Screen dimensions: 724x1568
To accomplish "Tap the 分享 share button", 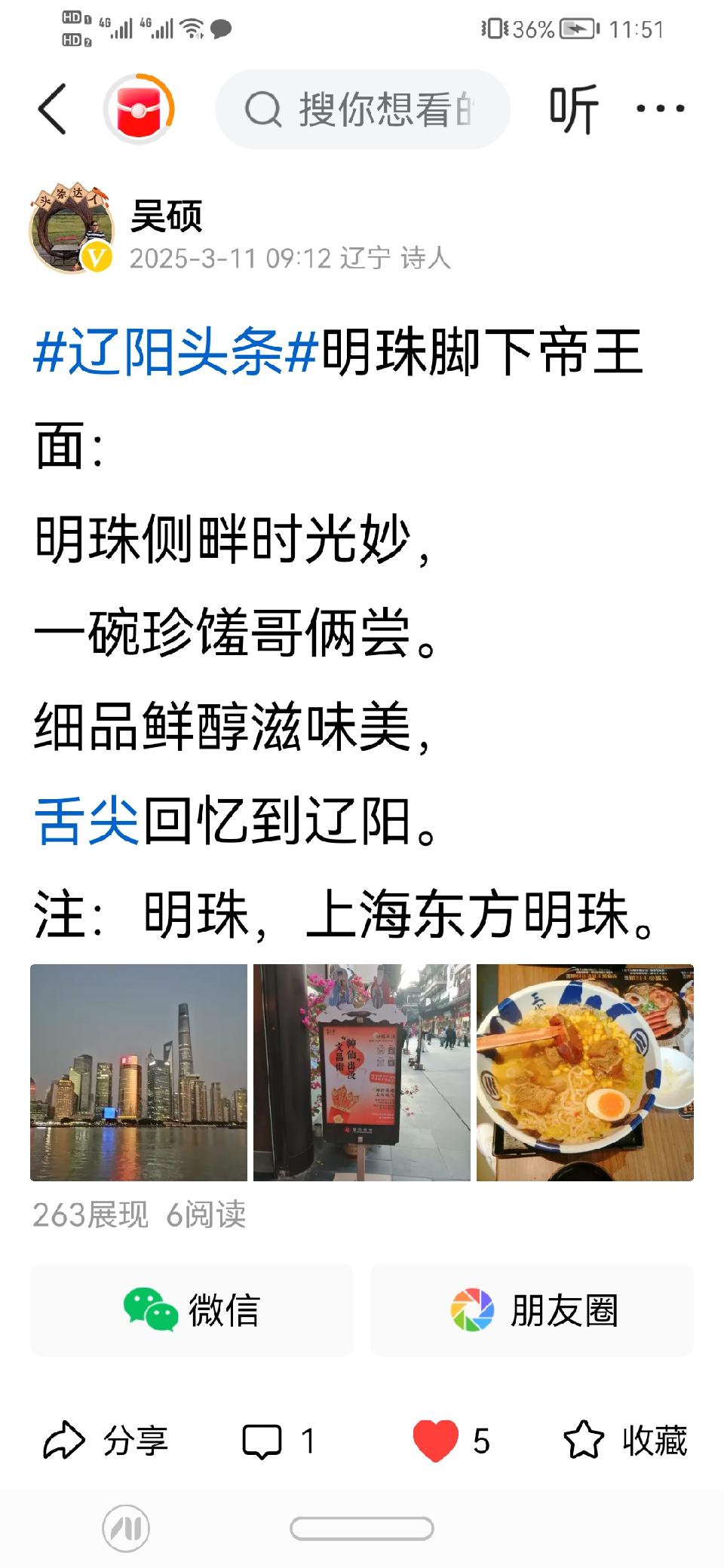I will click(106, 1441).
